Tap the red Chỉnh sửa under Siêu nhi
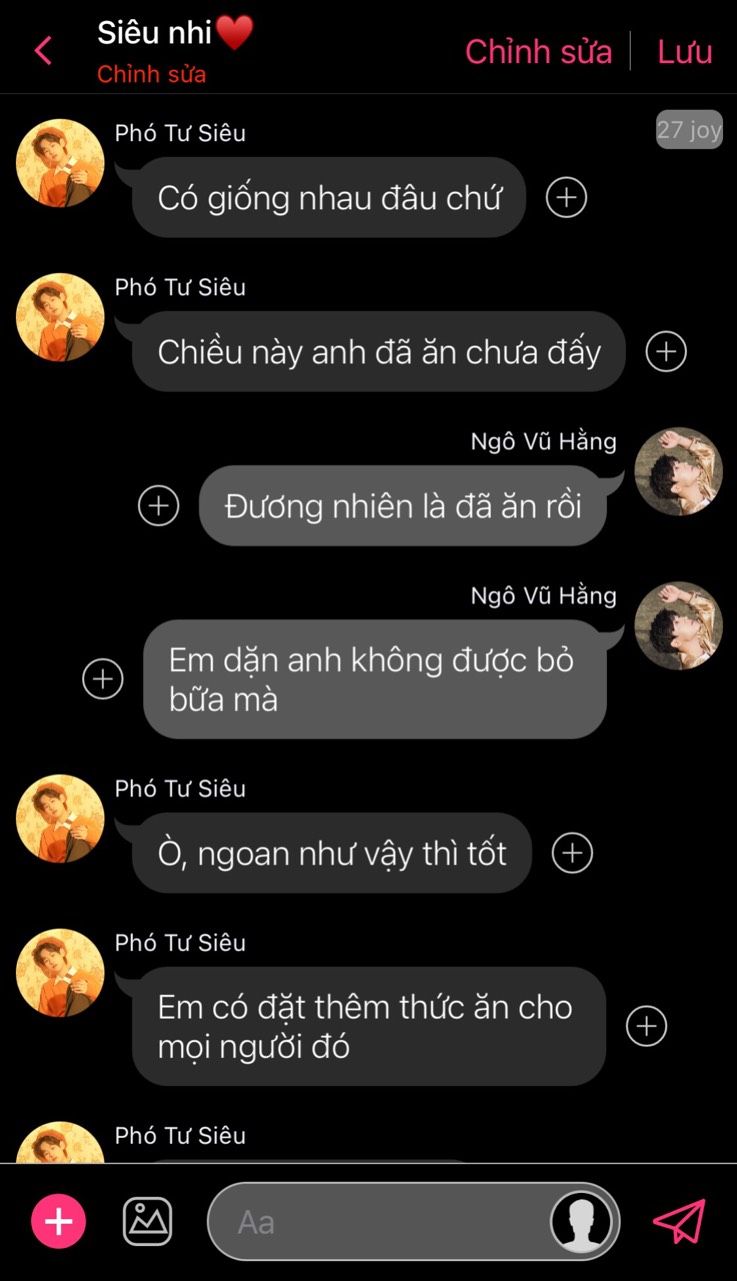Image resolution: width=737 pixels, height=1281 pixels. pyautogui.click(x=151, y=75)
